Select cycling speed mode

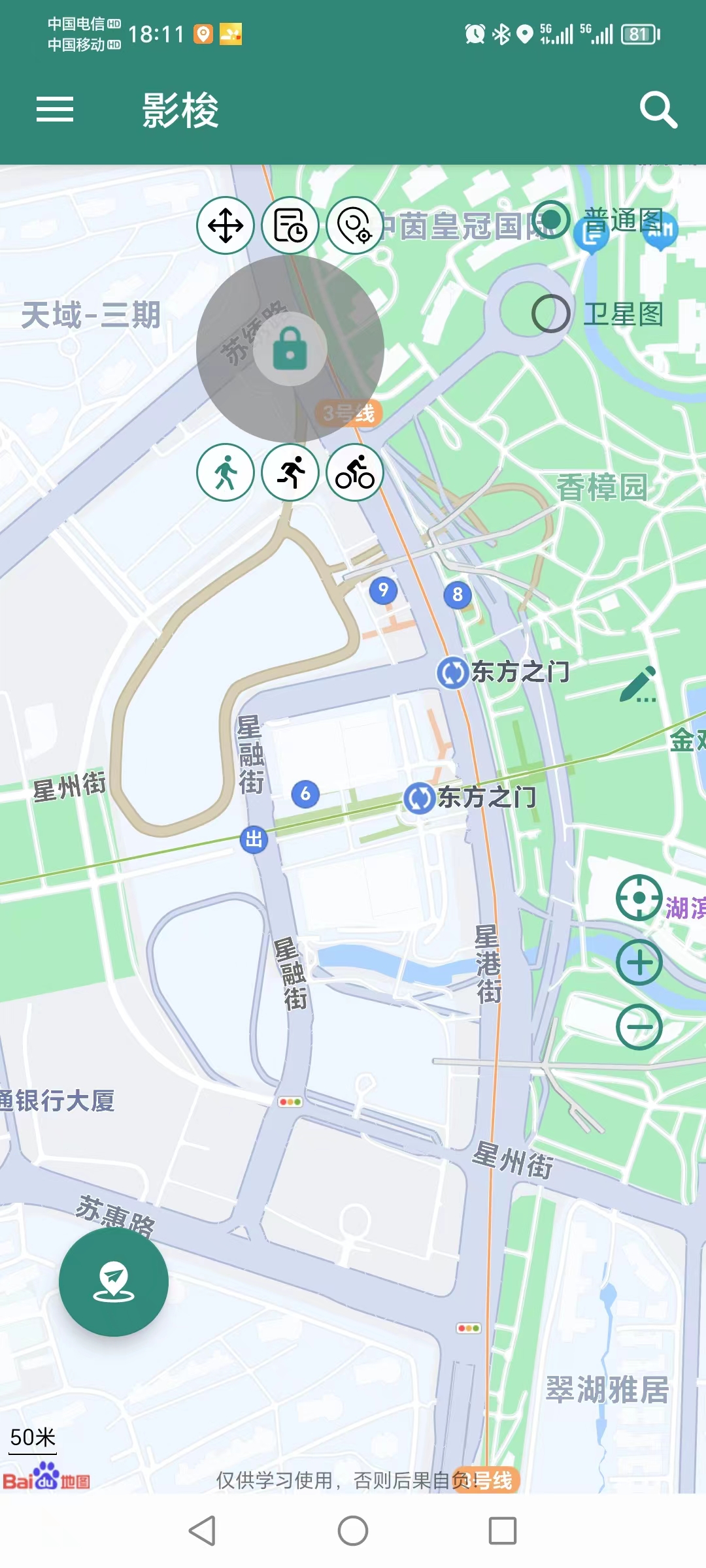pyautogui.click(x=355, y=472)
